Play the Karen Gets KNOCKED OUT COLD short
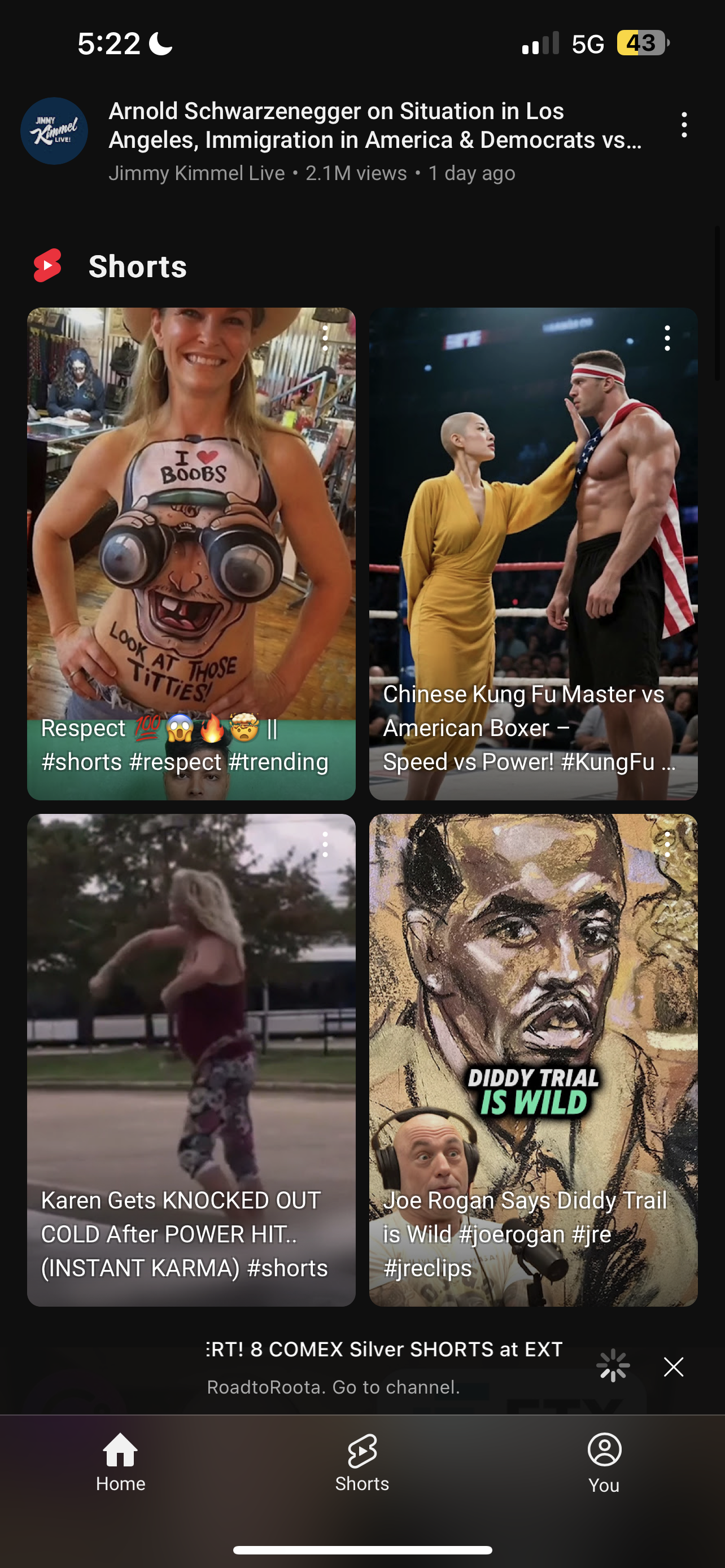 (x=191, y=1060)
